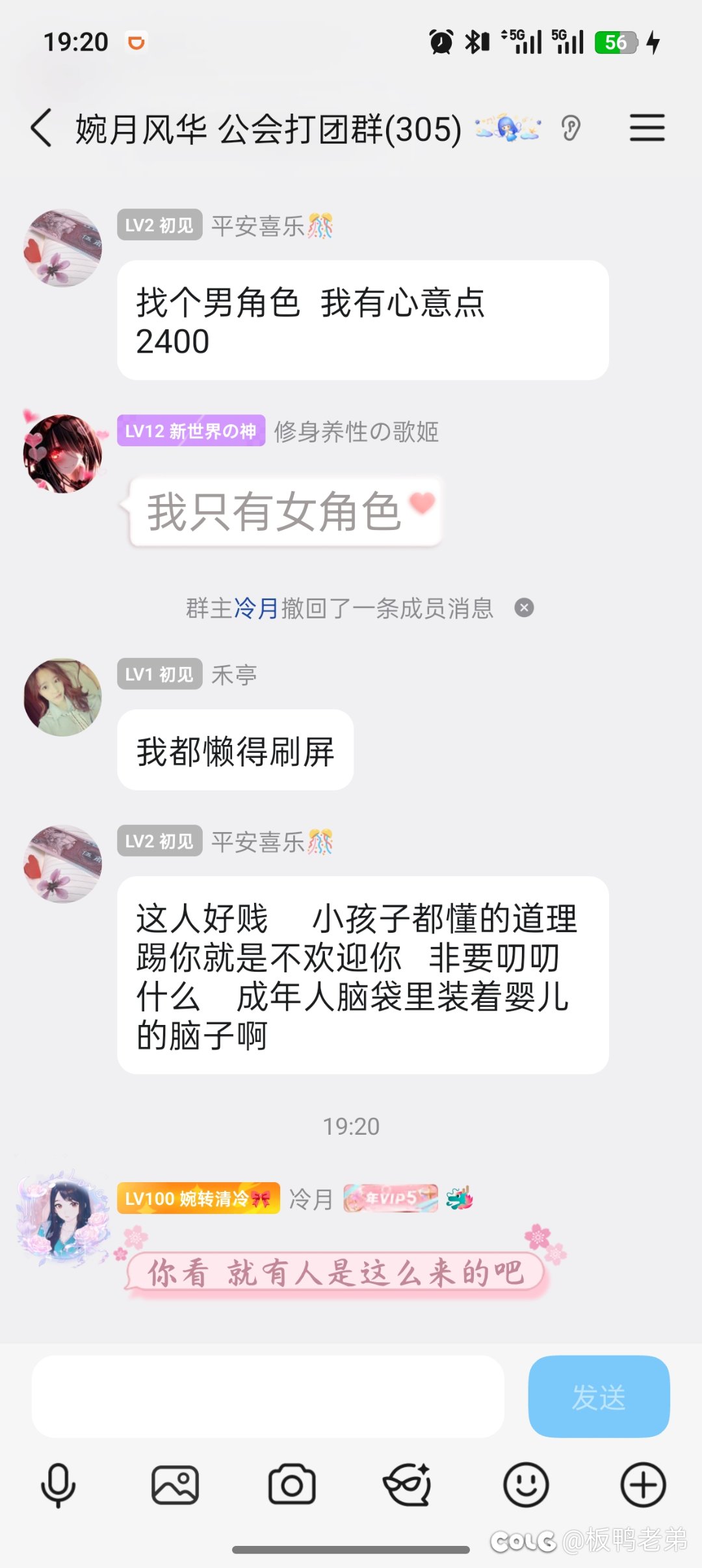Image resolution: width=702 pixels, height=1568 pixels.
Task: Open more options with the plus icon
Action: click(x=643, y=1485)
